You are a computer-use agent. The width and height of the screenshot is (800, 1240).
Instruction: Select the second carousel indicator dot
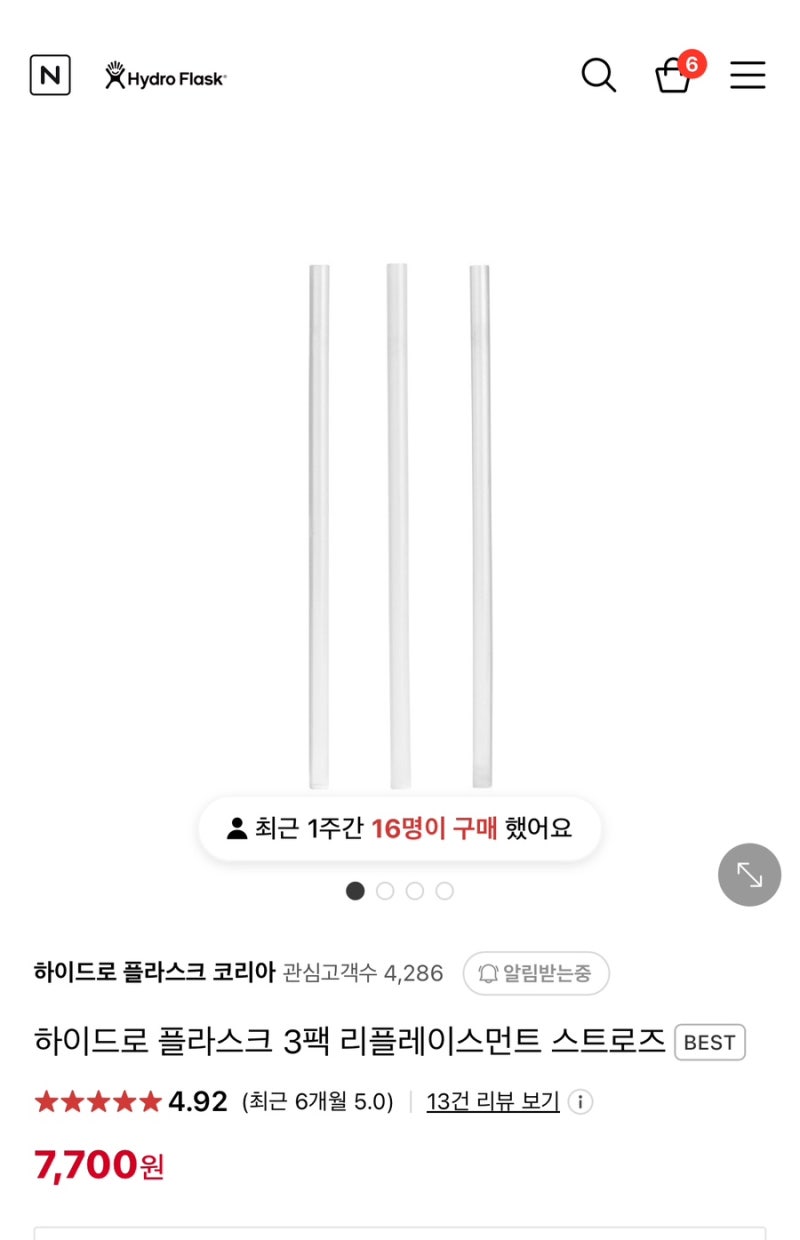(385, 891)
